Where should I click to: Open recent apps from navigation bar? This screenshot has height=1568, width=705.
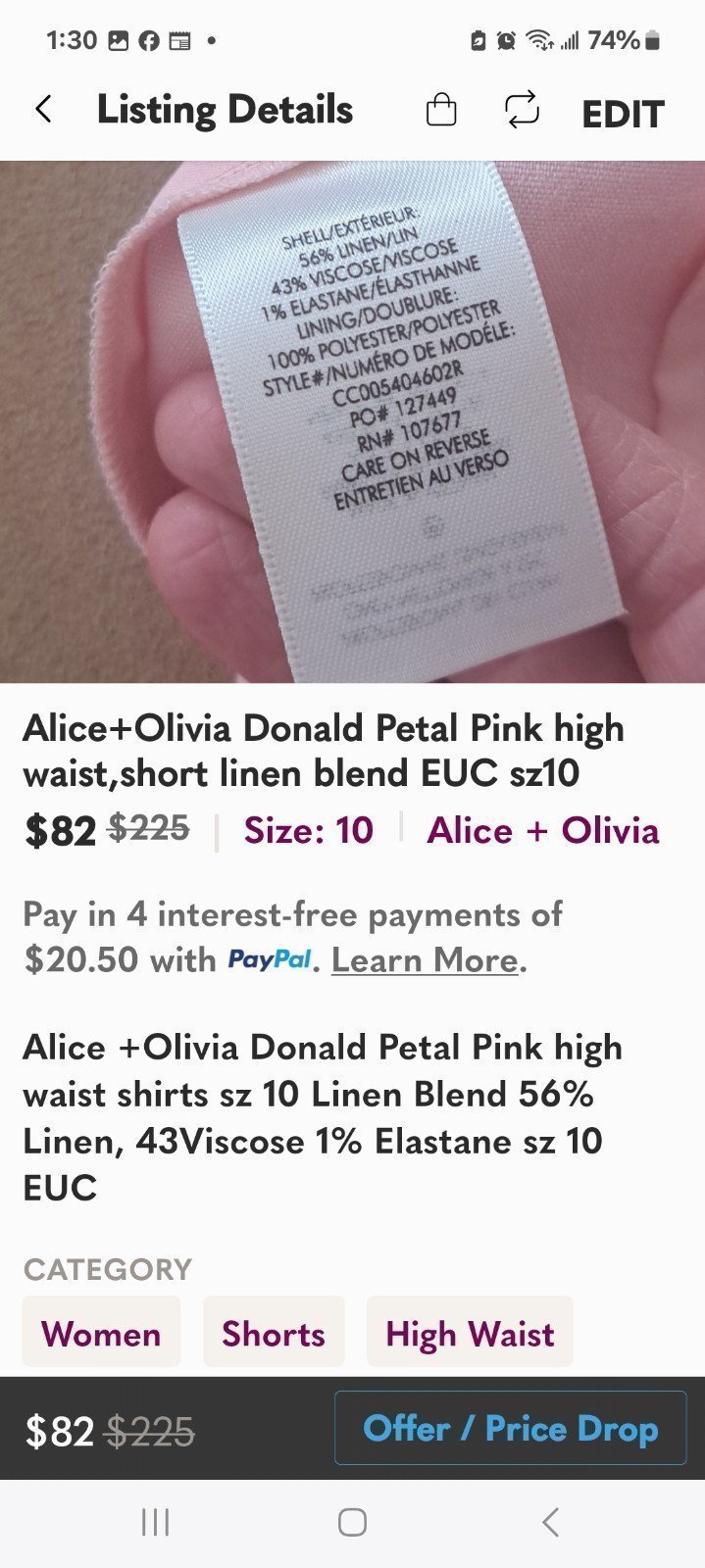[155, 1522]
